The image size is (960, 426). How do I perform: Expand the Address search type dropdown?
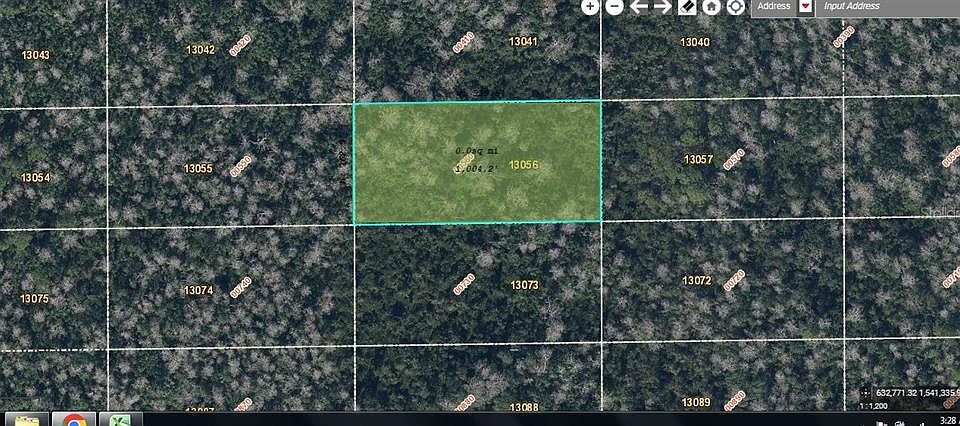[x=806, y=6]
